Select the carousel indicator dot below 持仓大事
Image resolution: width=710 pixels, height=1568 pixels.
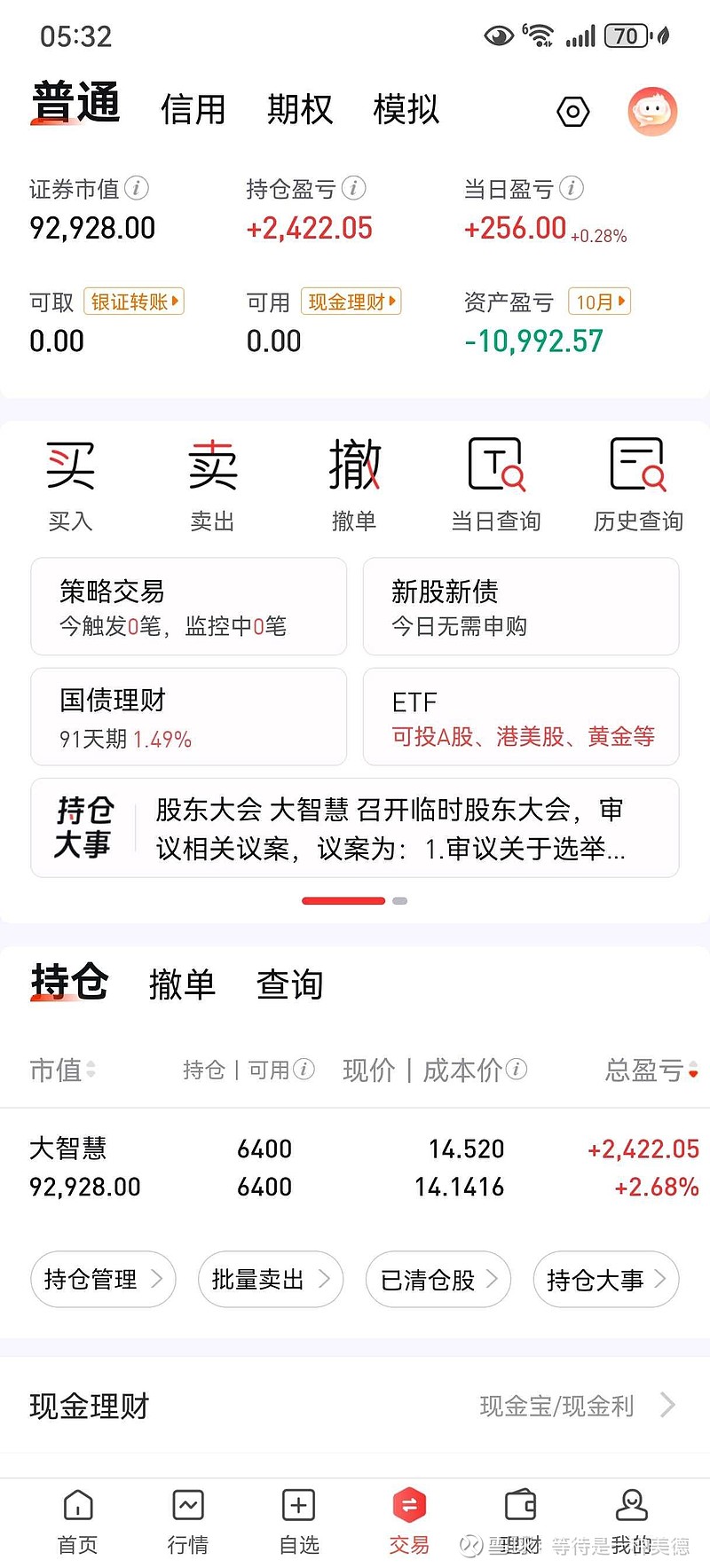pos(399,900)
